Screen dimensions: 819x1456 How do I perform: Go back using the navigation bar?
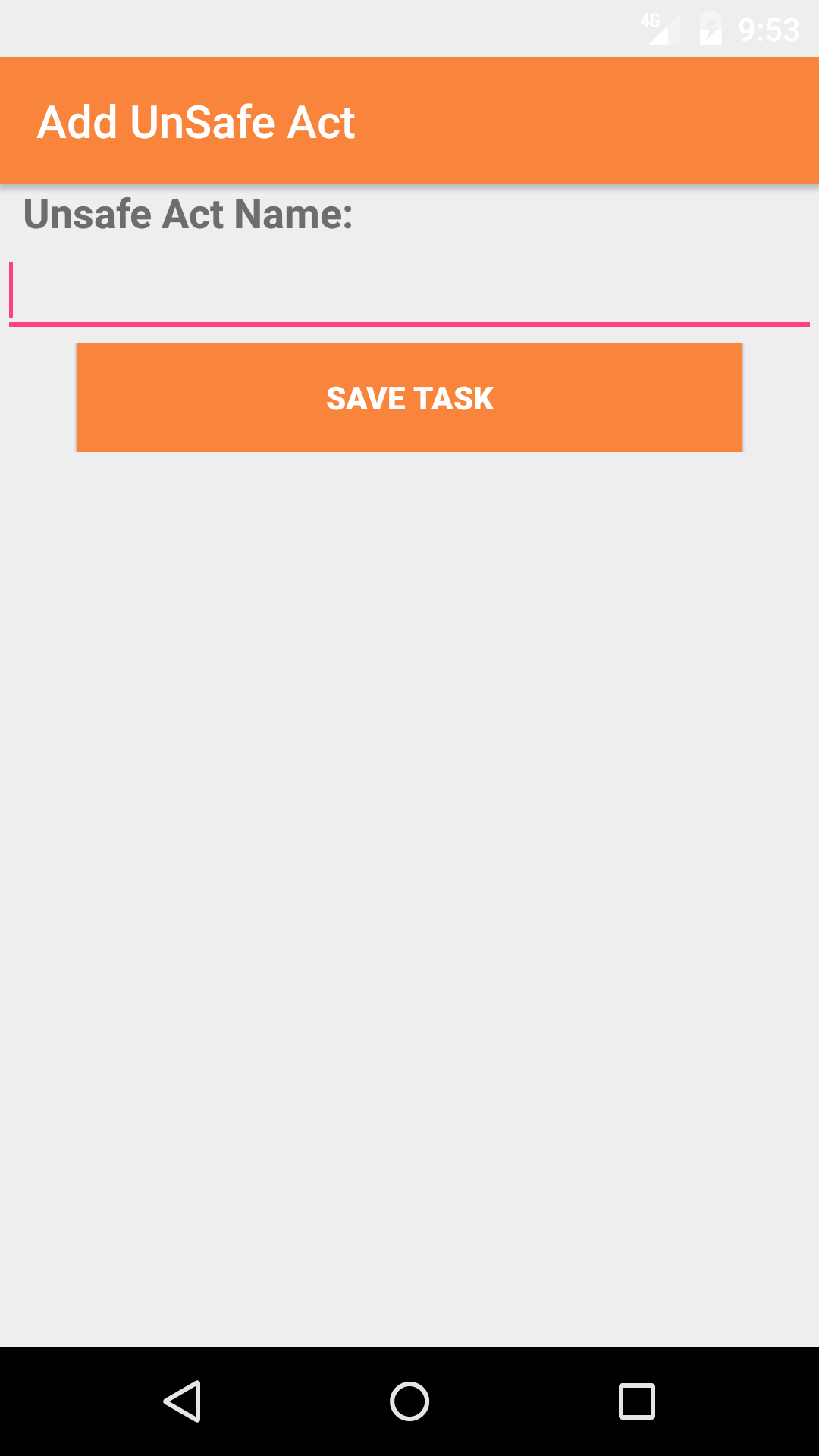(x=182, y=1401)
